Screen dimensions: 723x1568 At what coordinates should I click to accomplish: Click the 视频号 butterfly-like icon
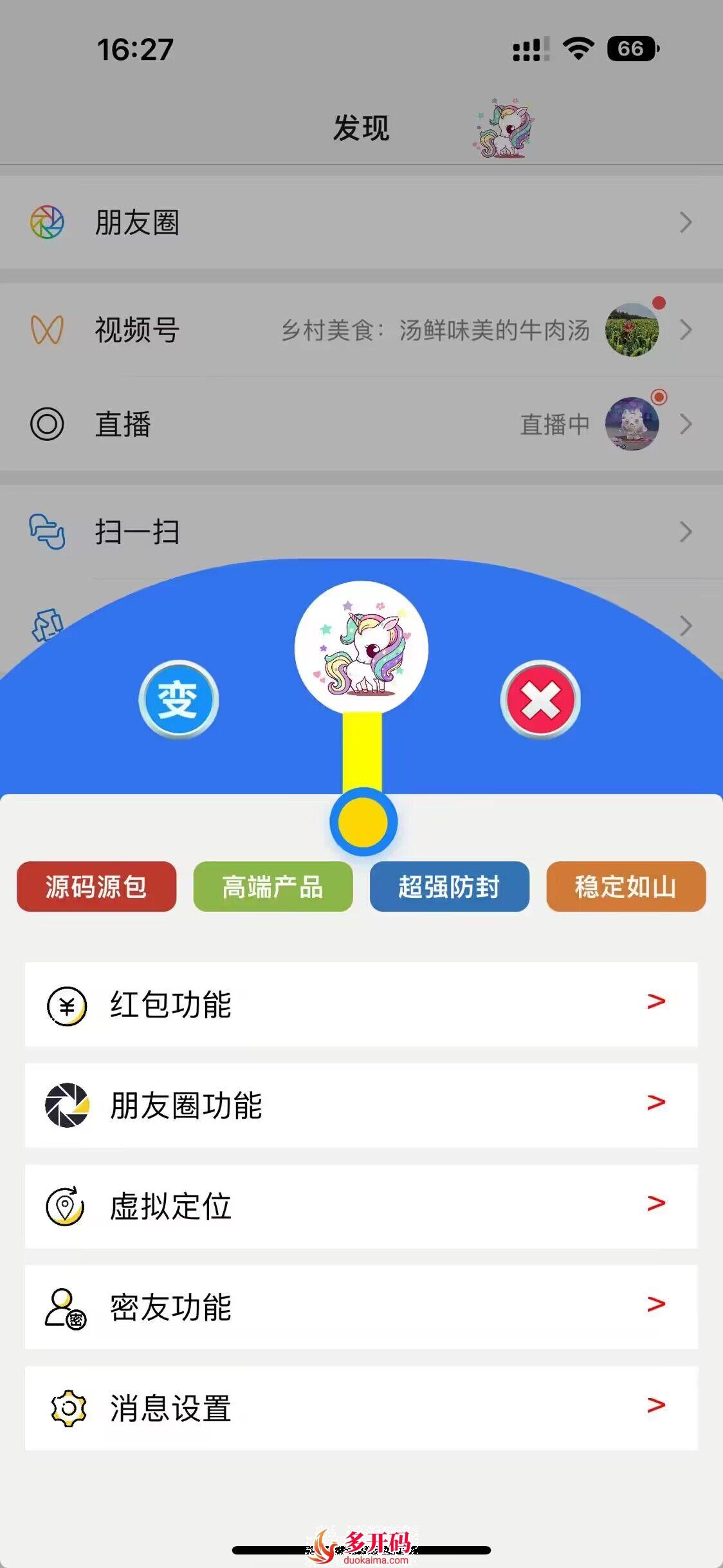click(46, 330)
